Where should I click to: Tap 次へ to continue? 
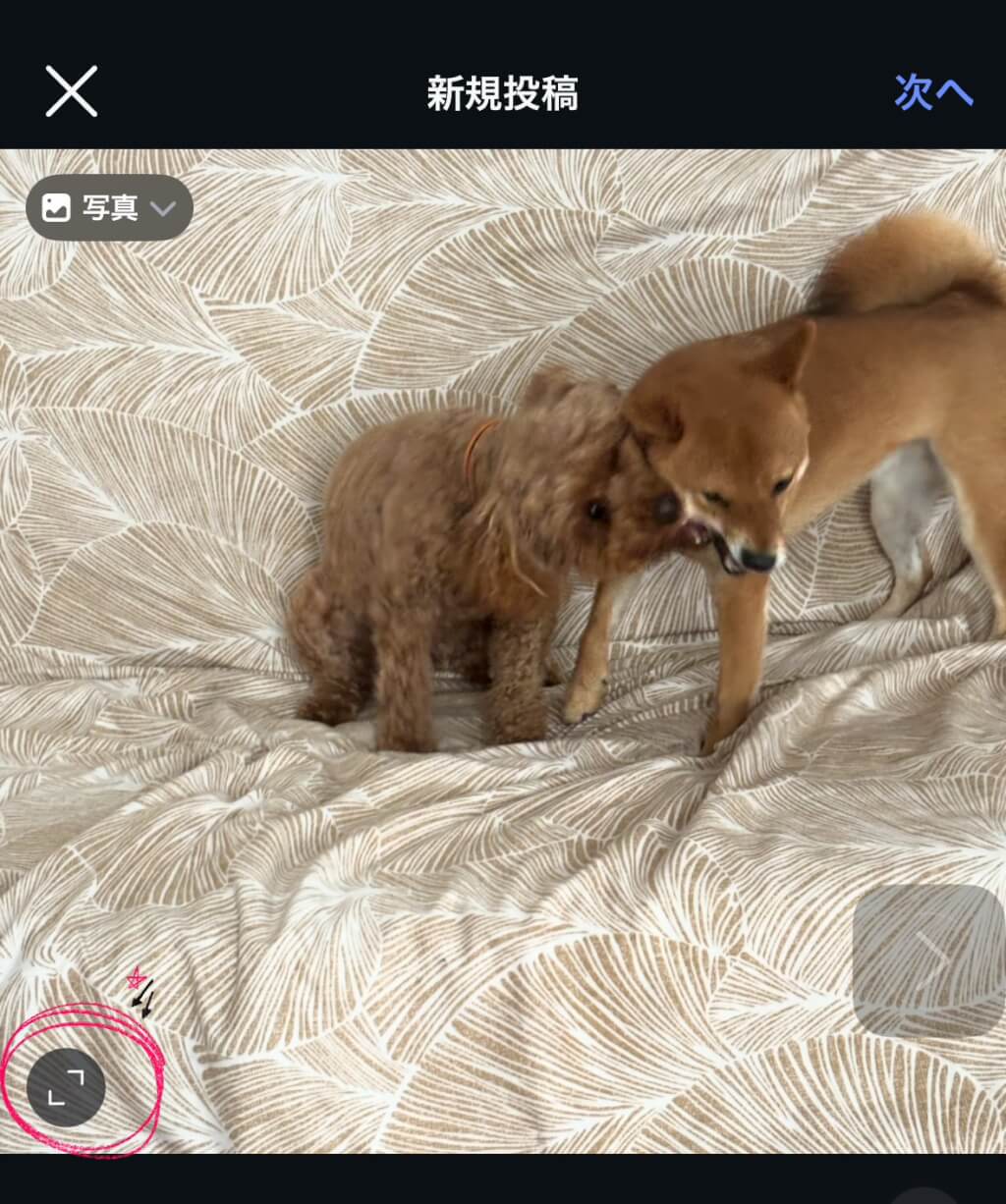932,92
